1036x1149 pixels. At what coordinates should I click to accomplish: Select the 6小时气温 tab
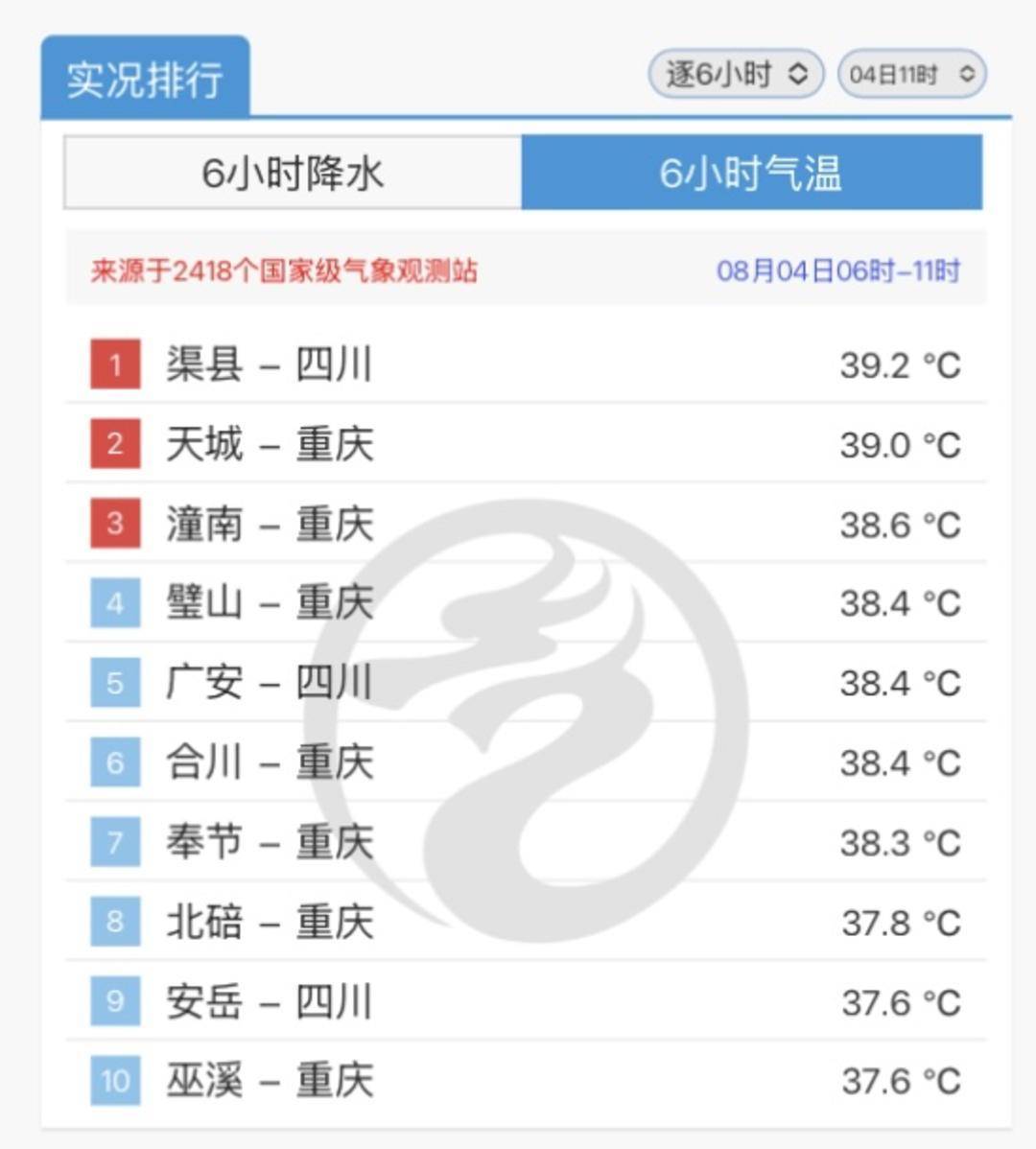click(751, 174)
